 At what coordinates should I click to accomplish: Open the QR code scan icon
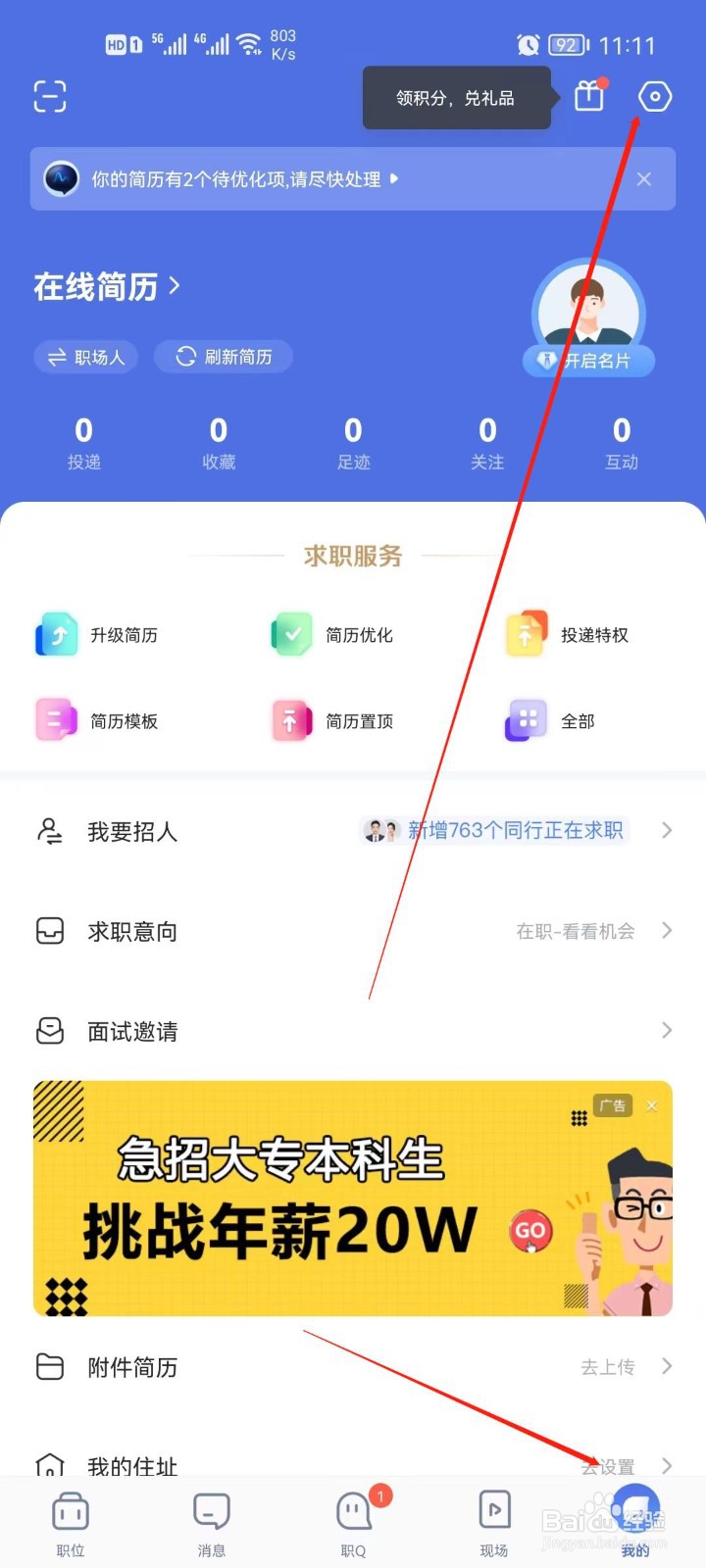(49, 96)
